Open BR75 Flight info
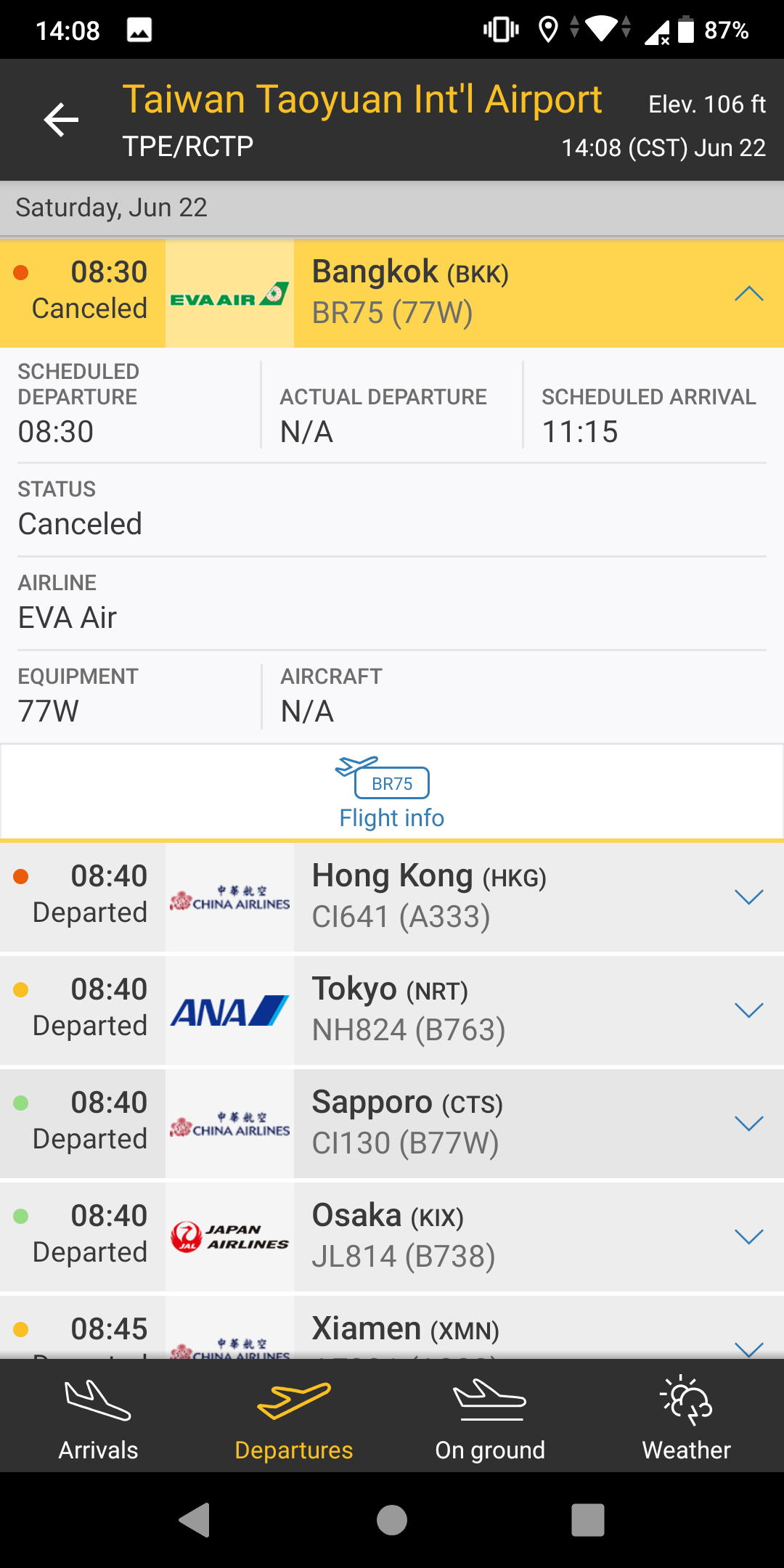This screenshot has height=1568, width=784. [391, 793]
